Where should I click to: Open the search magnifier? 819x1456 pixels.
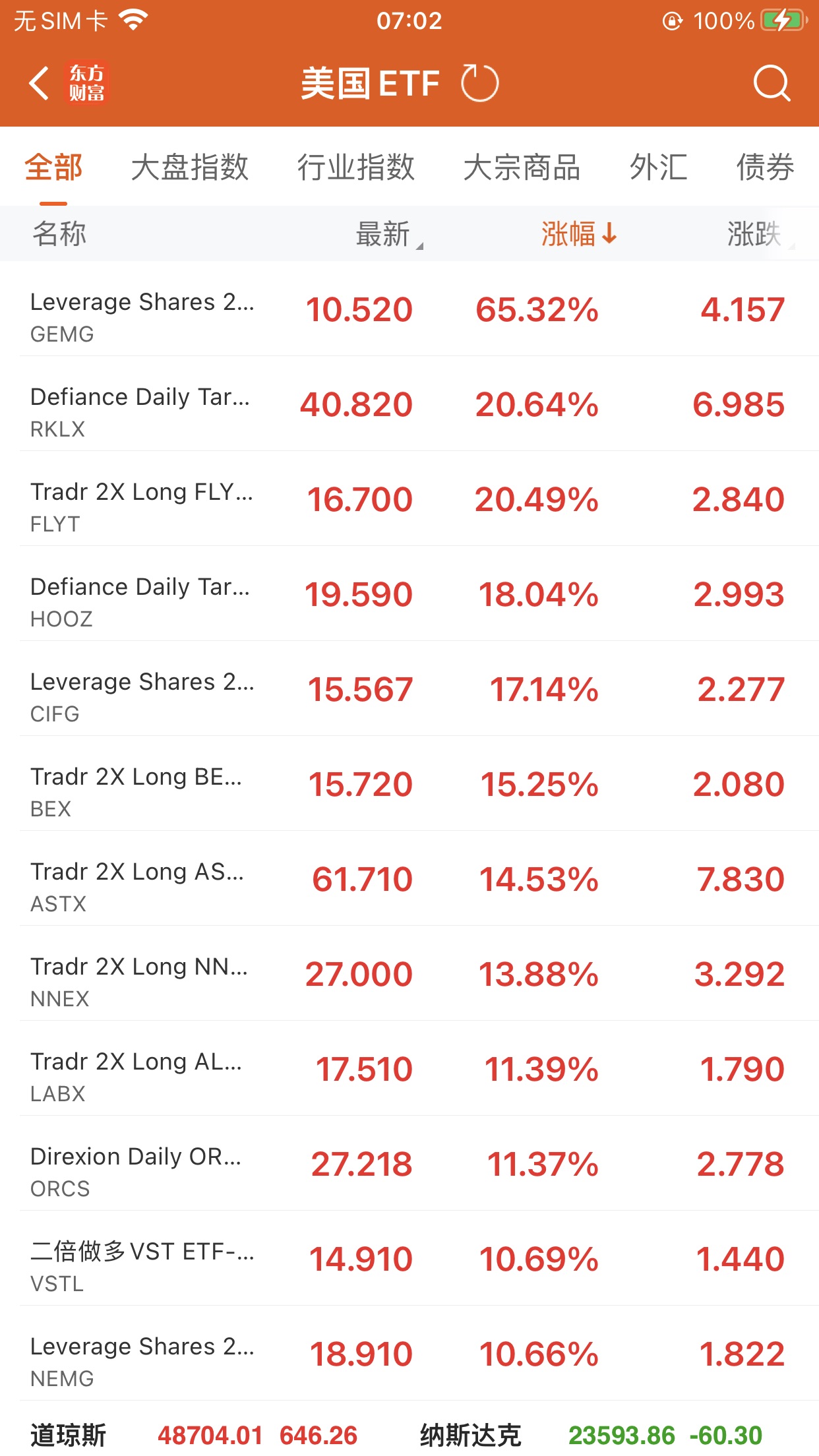[771, 84]
